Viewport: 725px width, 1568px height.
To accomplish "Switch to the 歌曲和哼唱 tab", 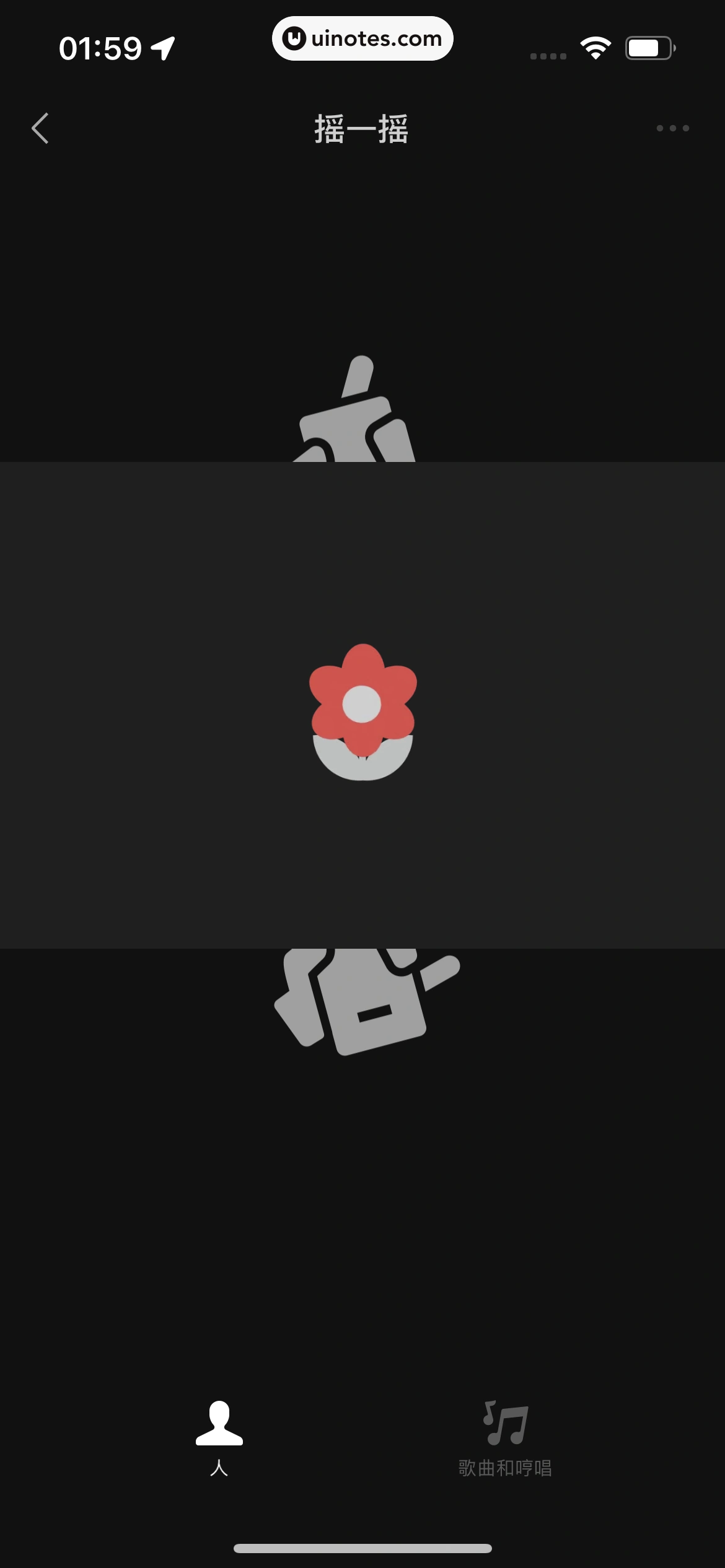I will point(505,1439).
